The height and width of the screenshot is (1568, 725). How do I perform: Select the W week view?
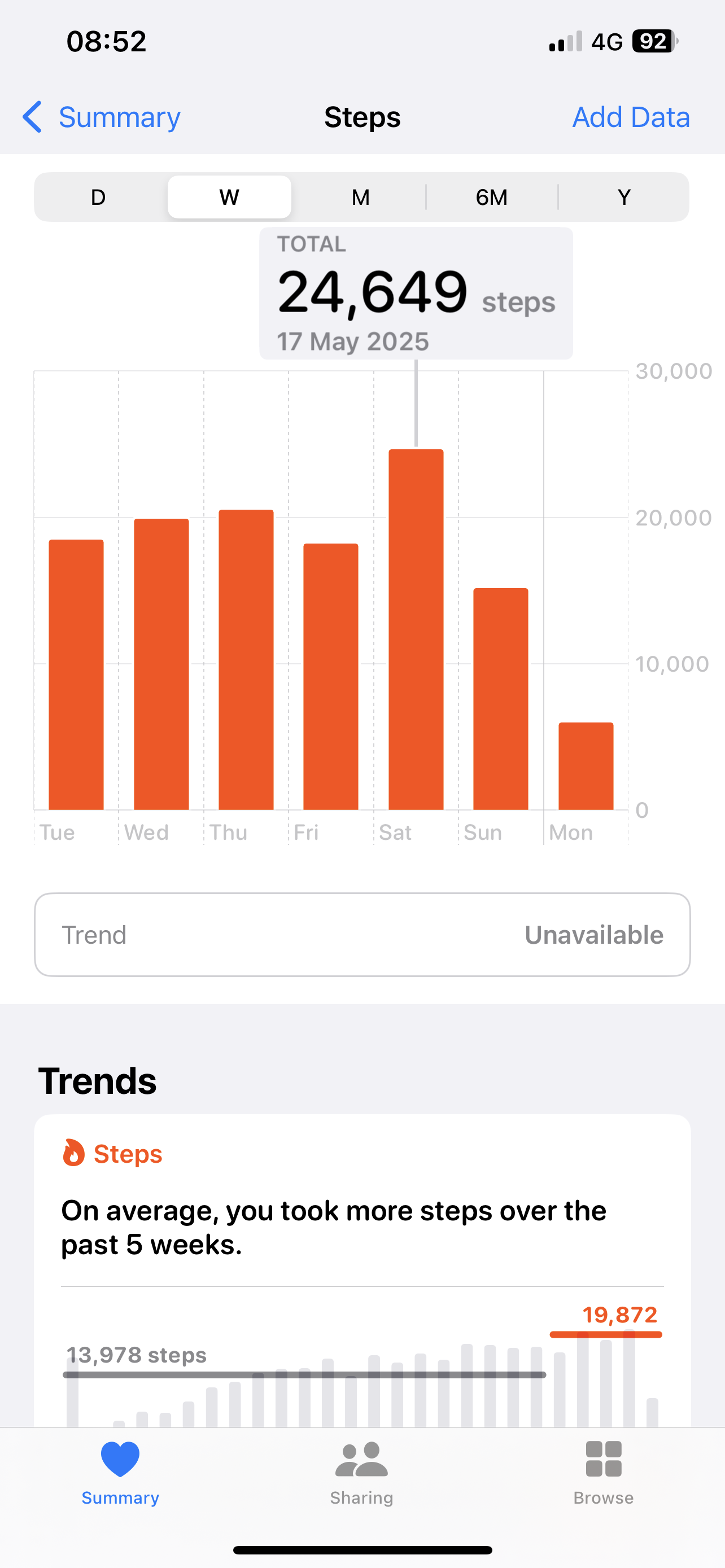(x=229, y=197)
